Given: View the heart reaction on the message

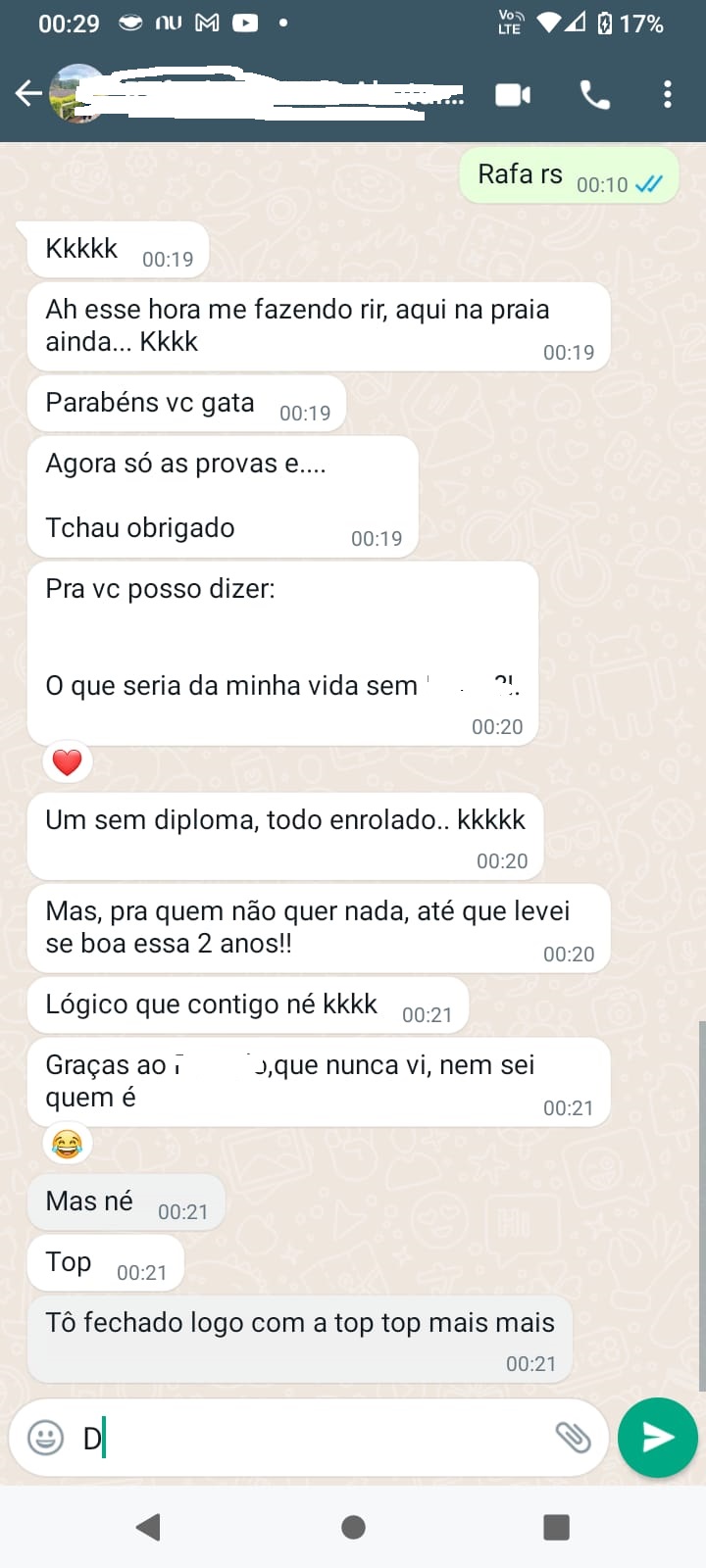Looking at the screenshot, I should coord(67,761).
